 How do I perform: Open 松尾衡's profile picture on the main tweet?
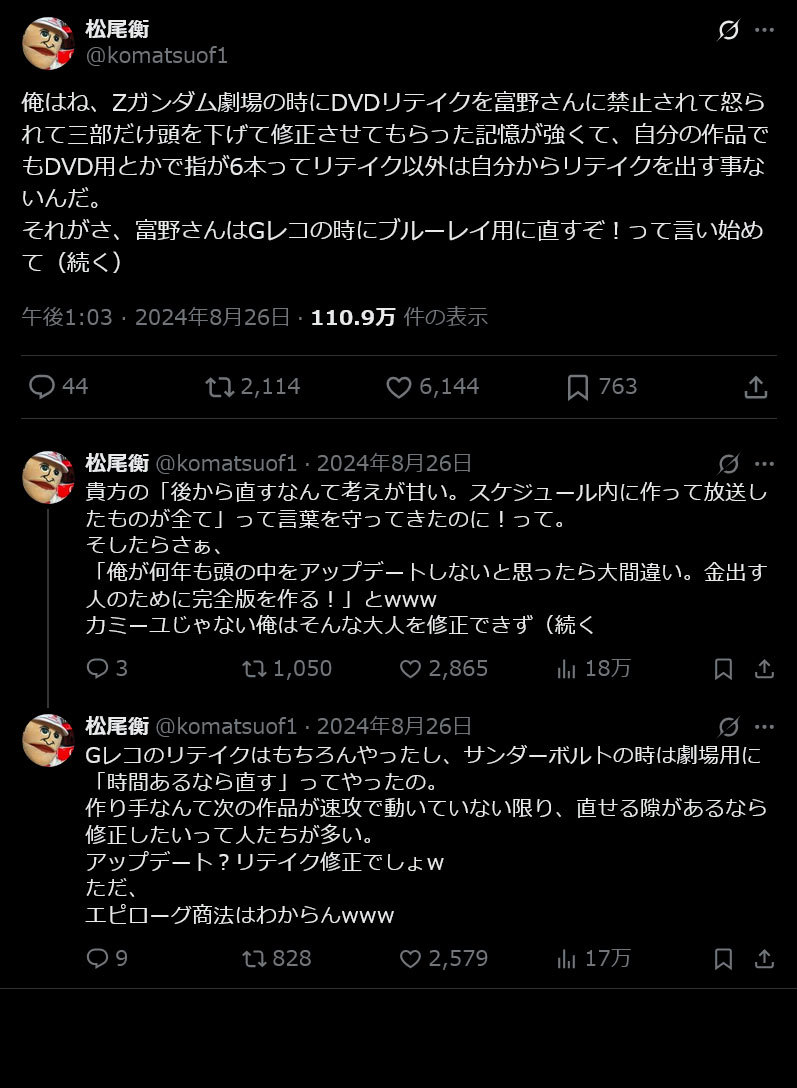(x=48, y=43)
